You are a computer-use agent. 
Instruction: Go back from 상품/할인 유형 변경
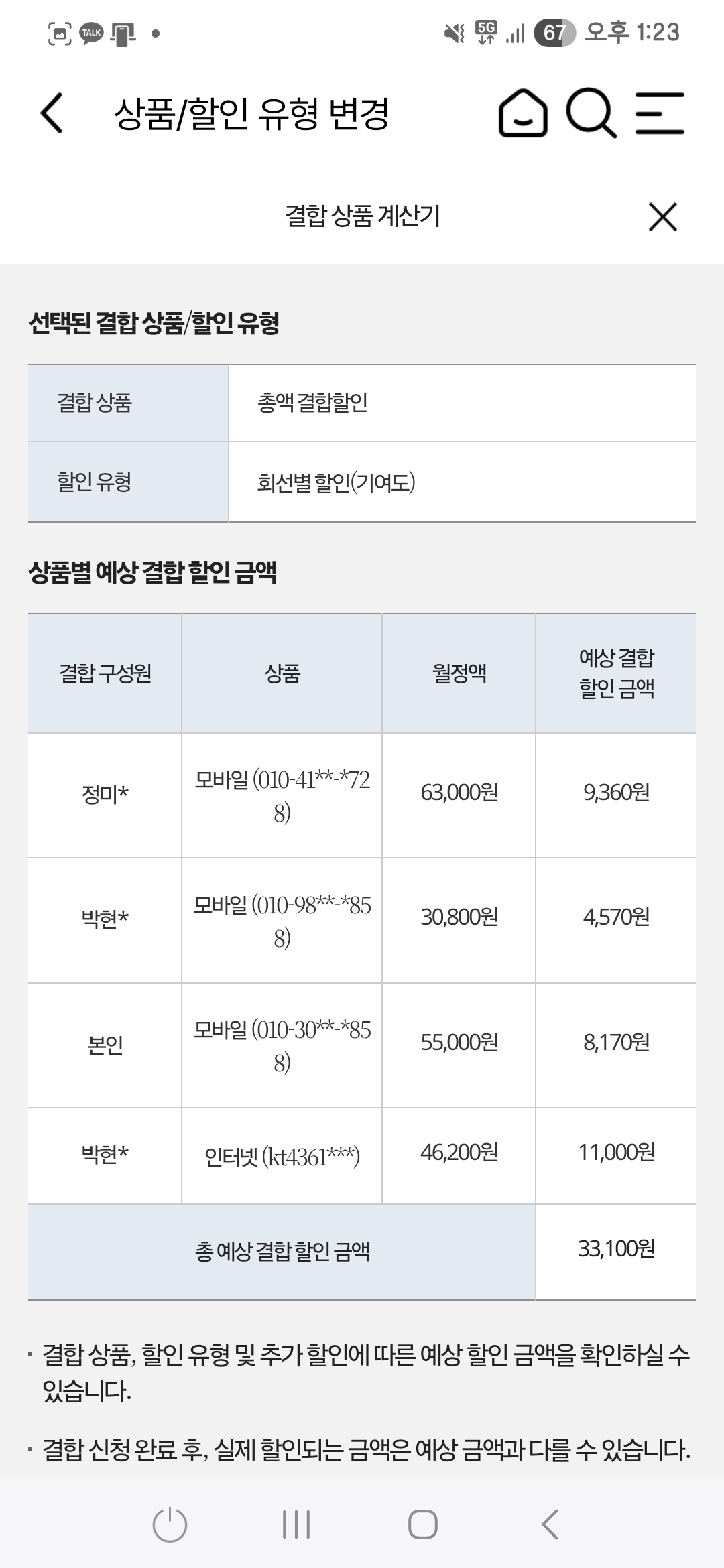pyautogui.click(x=52, y=113)
